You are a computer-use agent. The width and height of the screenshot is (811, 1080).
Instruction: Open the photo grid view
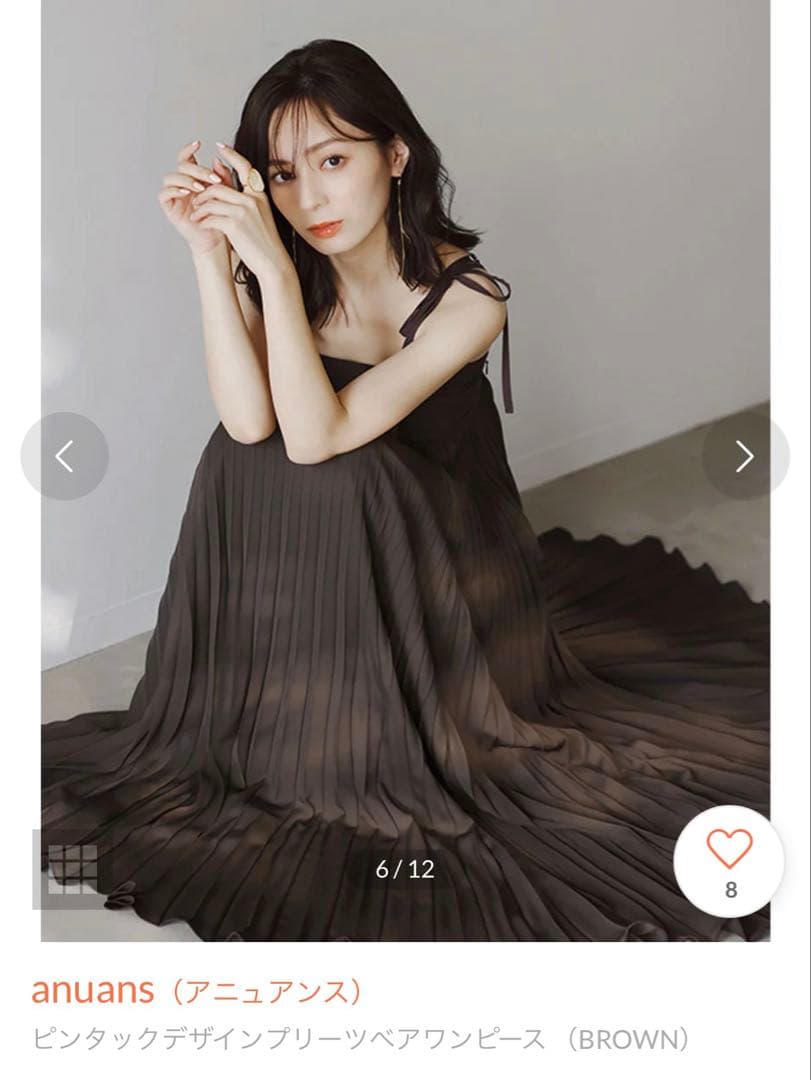pyautogui.click(x=72, y=869)
